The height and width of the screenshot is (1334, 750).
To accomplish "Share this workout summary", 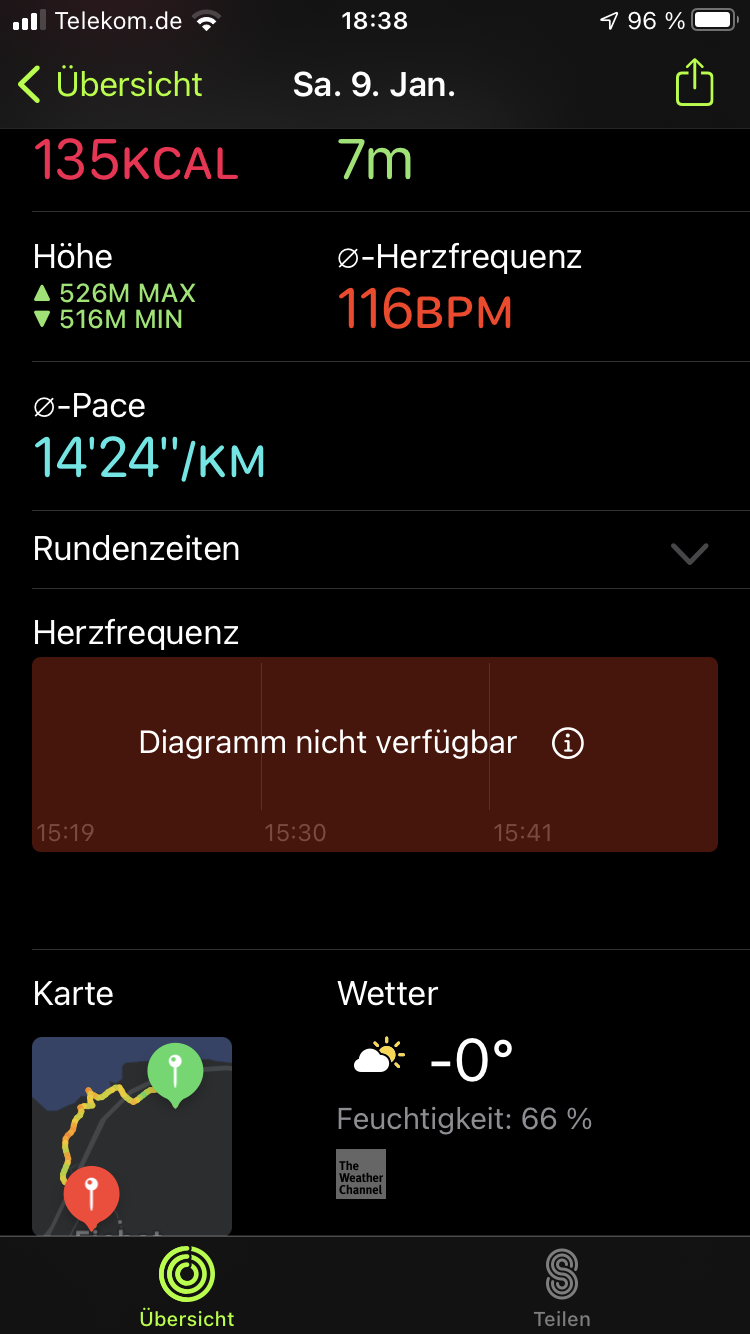I will (694, 82).
